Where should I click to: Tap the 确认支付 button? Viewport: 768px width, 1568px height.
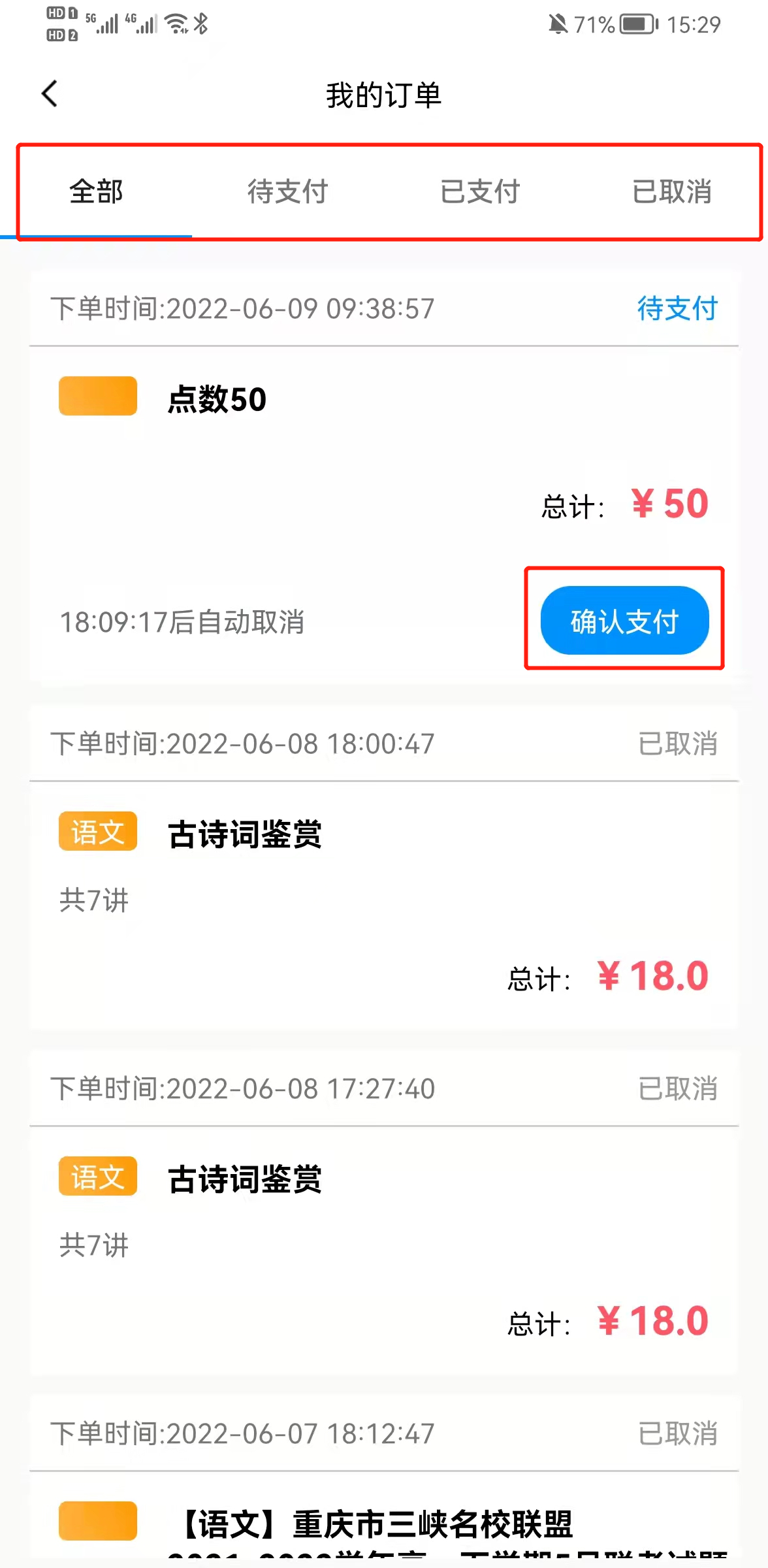[625, 621]
